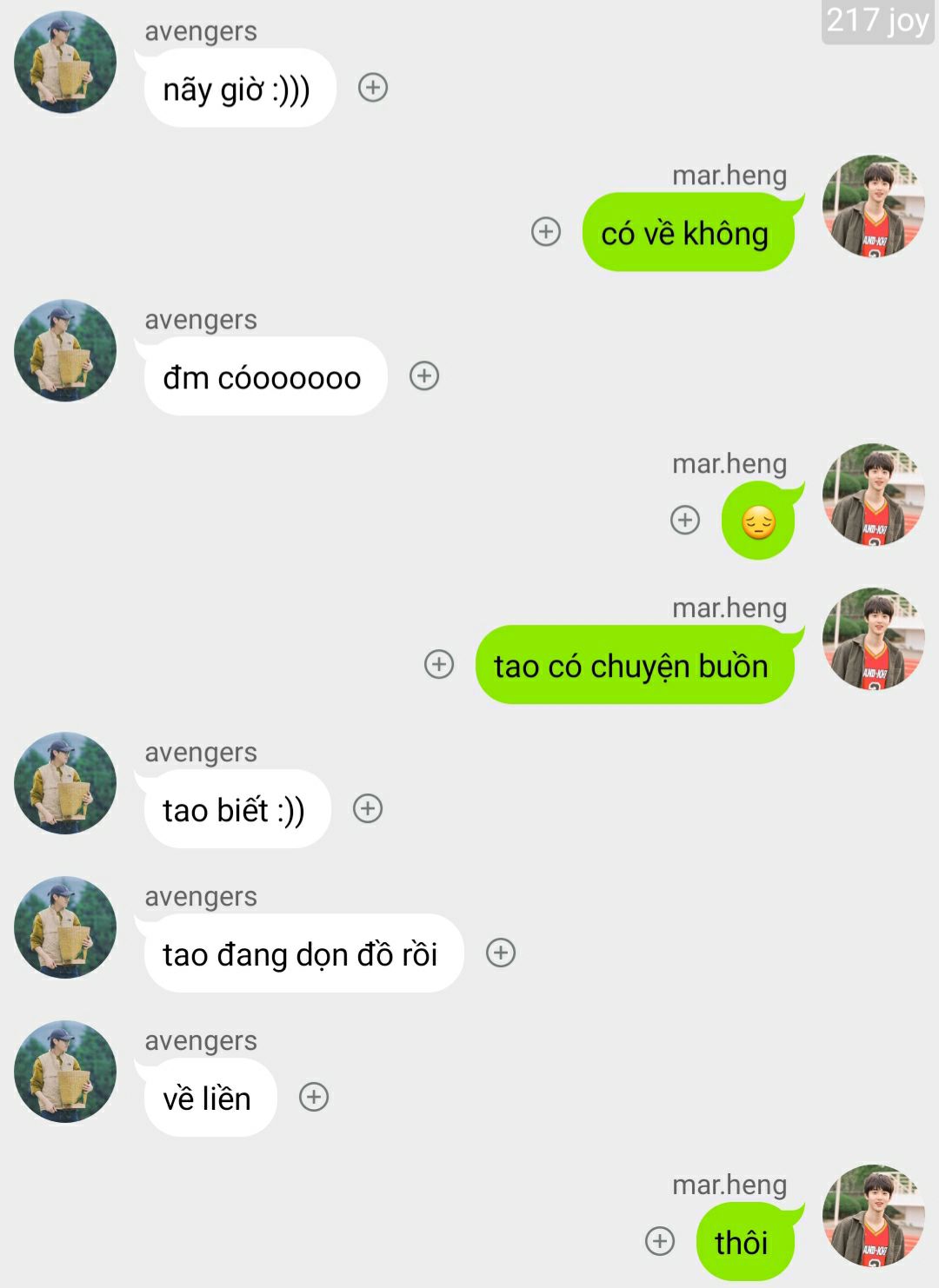Add reaction to "nãy giờ :)))" message
939x1288 pixels.
pyautogui.click(x=373, y=88)
